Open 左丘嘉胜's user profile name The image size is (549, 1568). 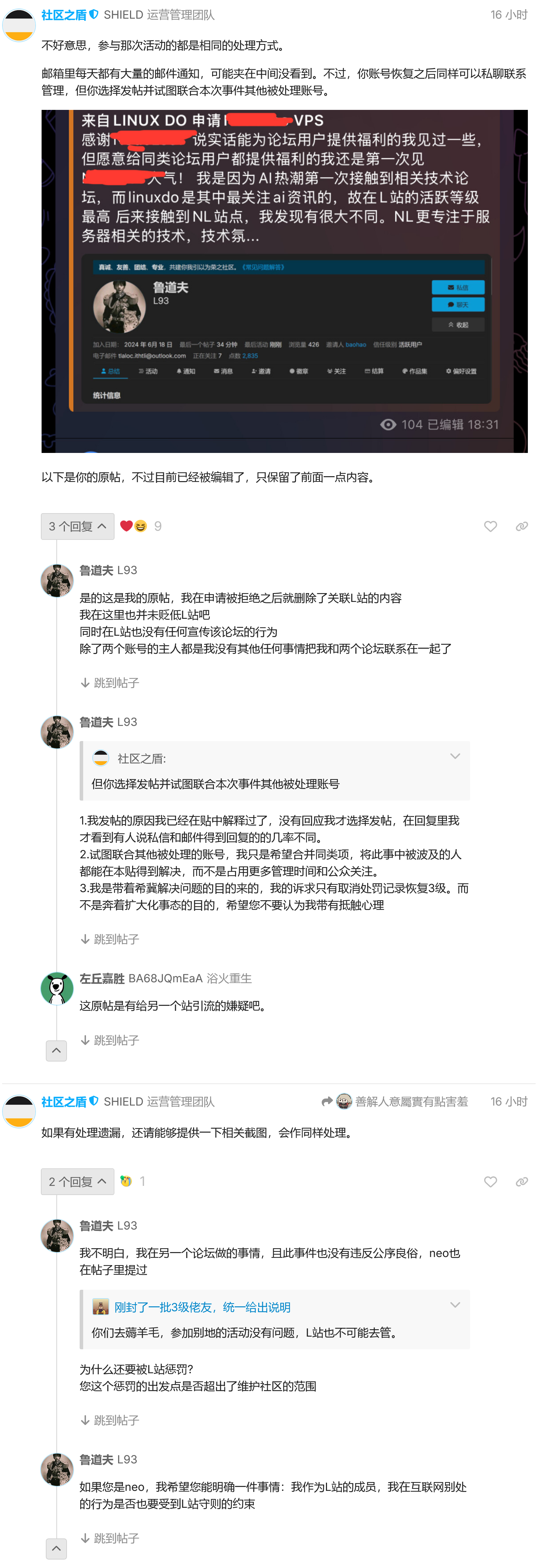[x=102, y=978]
